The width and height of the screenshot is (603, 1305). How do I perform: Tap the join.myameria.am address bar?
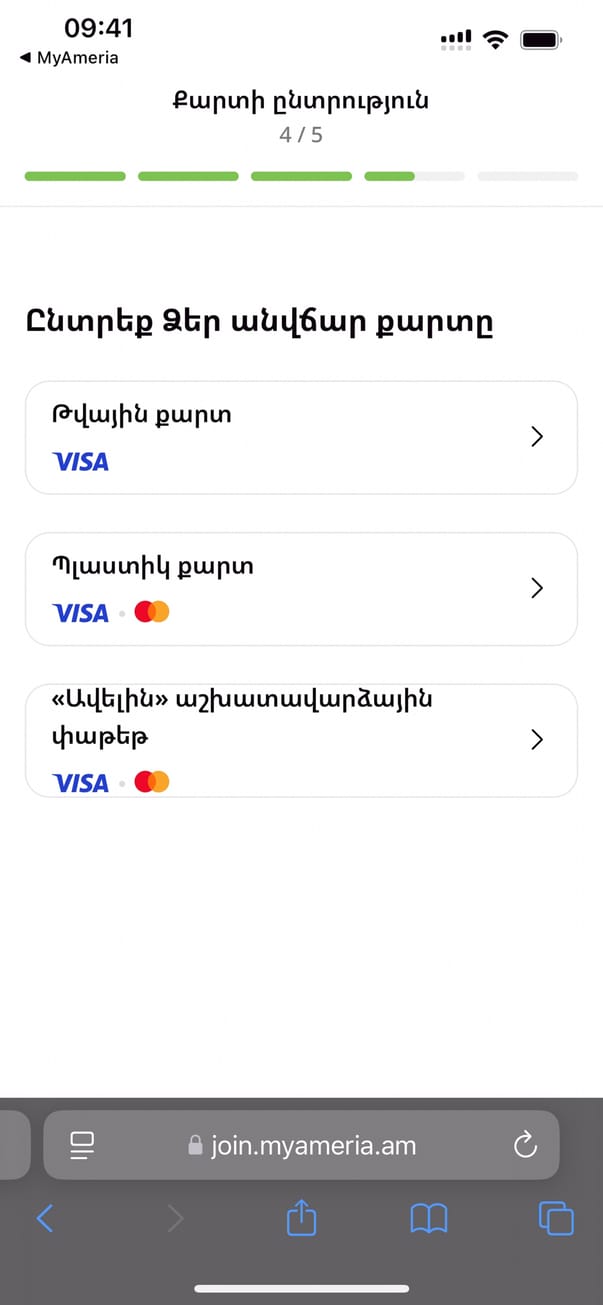coord(302,1145)
